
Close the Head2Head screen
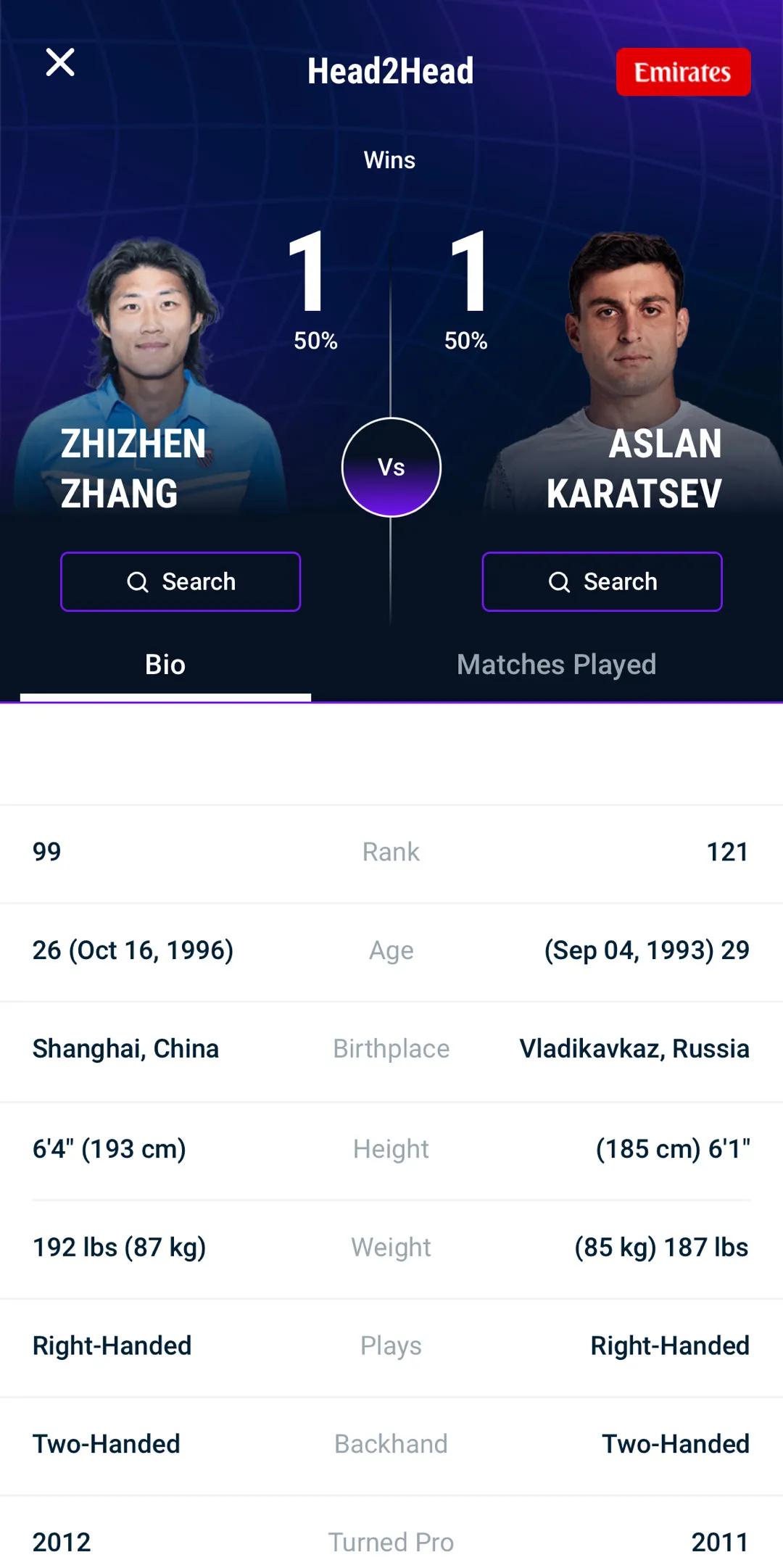pyautogui.click(x=60, y=62)
